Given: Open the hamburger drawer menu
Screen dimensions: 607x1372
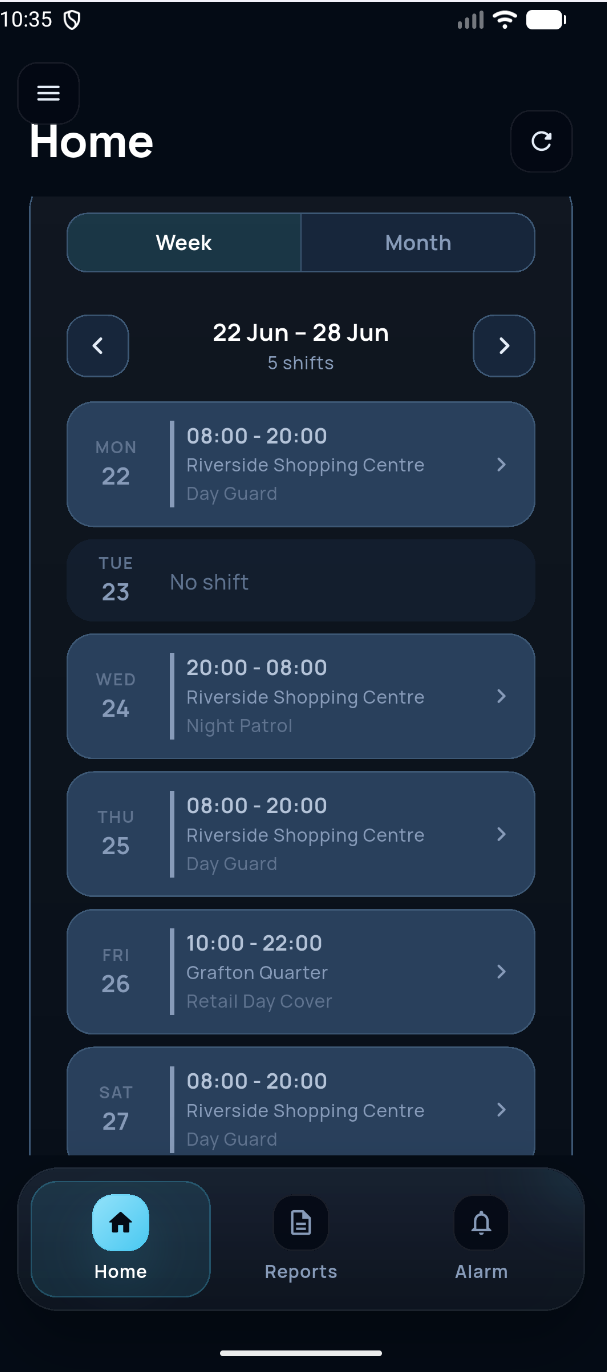Looking at the screenshot, I should (48, 93).
